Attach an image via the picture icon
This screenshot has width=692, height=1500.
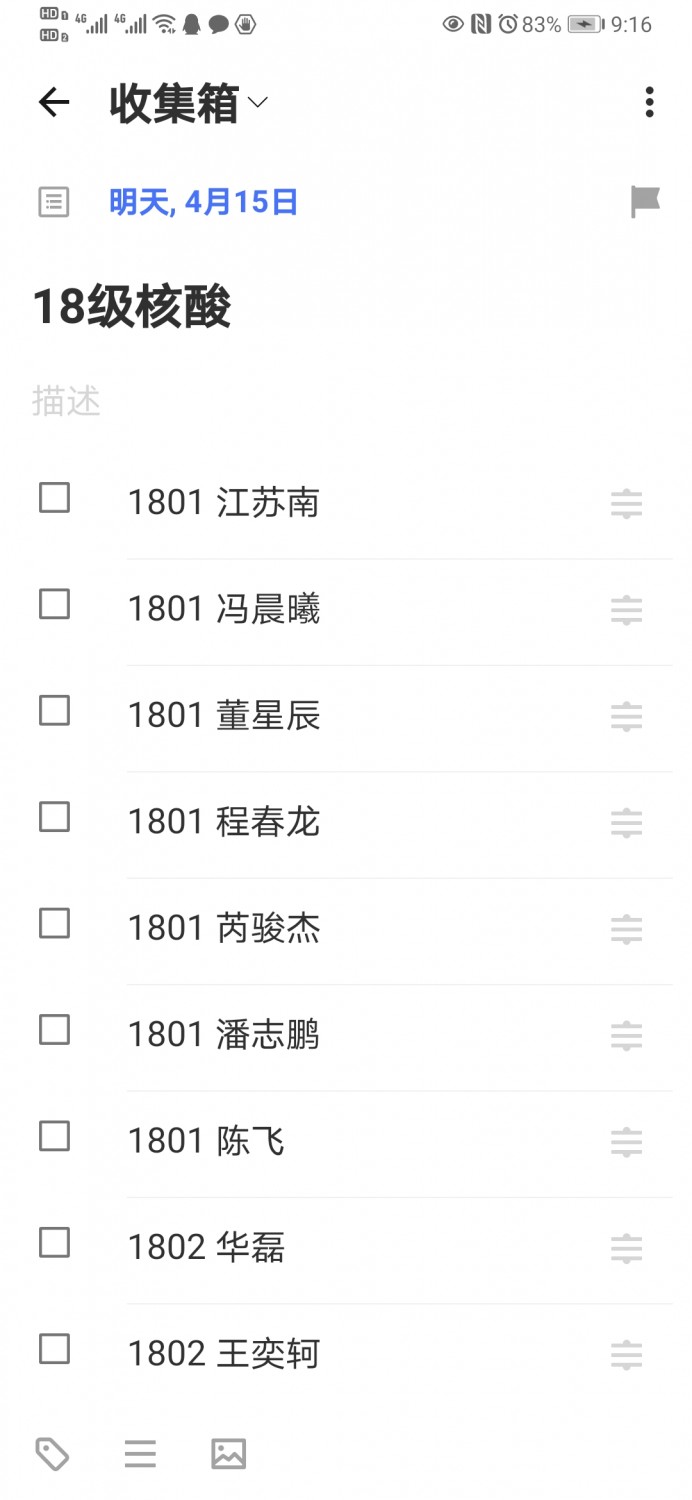tap(229, 1454)
